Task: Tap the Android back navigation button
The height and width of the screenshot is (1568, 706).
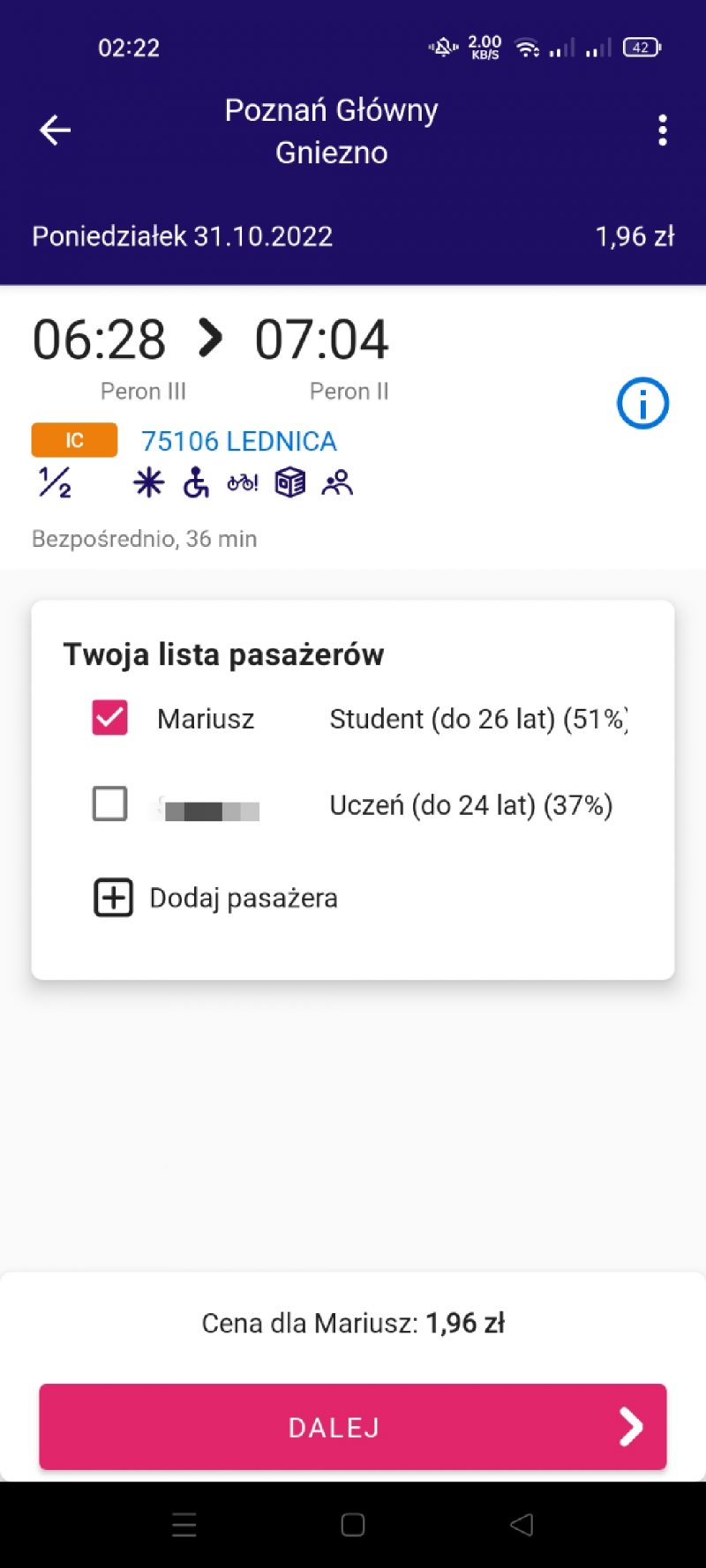Action: 522,1523
